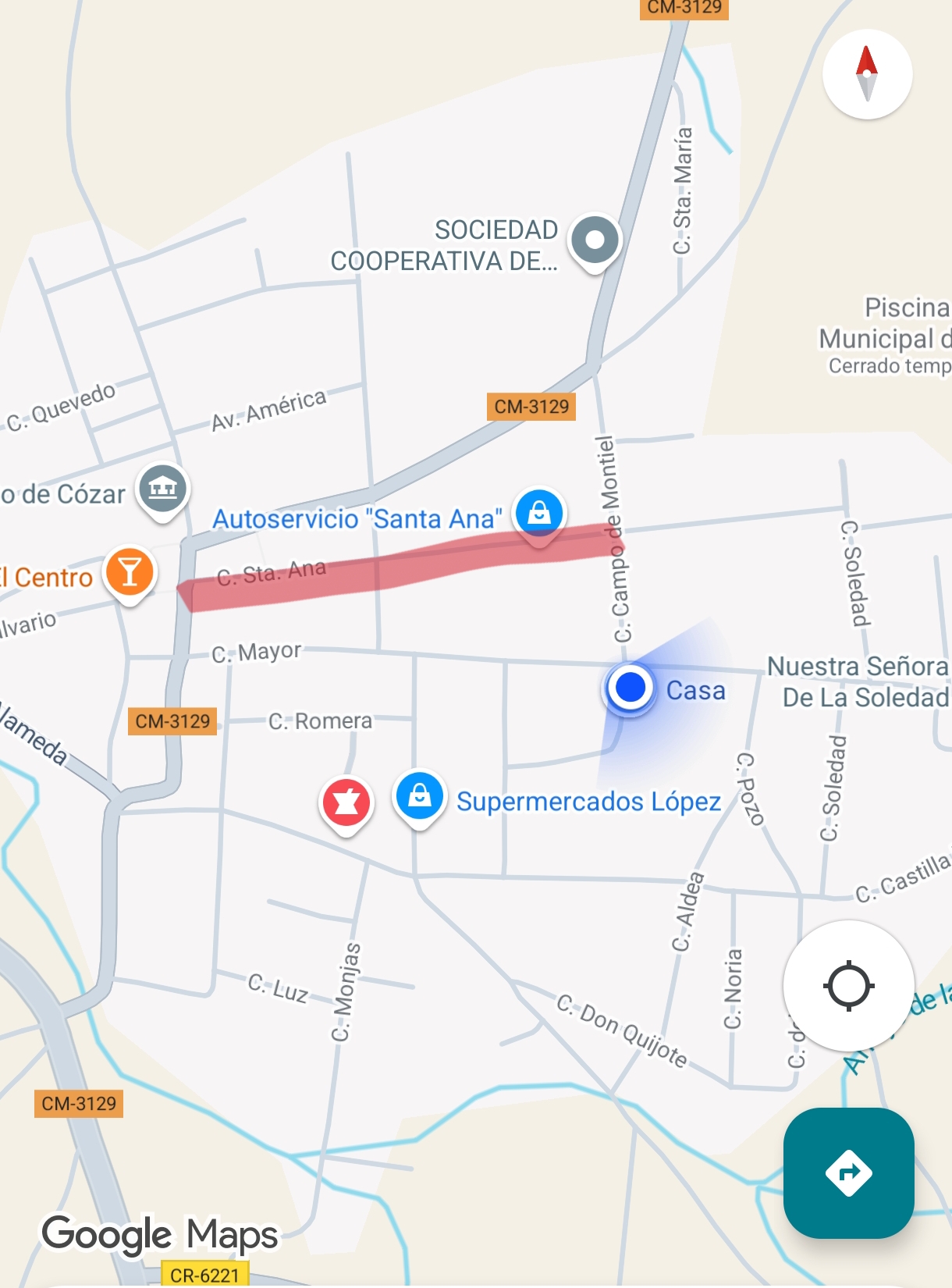952x1288 pixels.
Task: Tap the red pharmacy pin near C. Romera
Action: (346, 802)
